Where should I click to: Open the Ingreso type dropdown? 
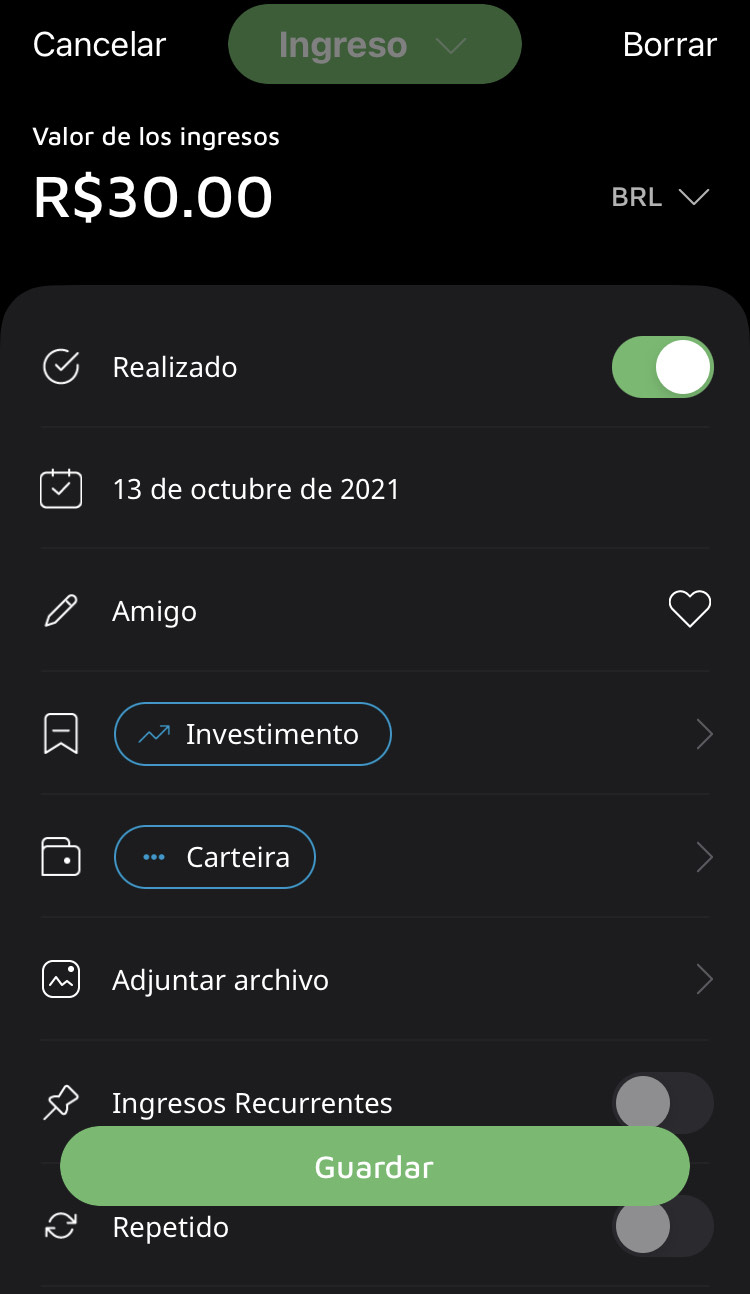pyautogui.click(x=374, y=45)
